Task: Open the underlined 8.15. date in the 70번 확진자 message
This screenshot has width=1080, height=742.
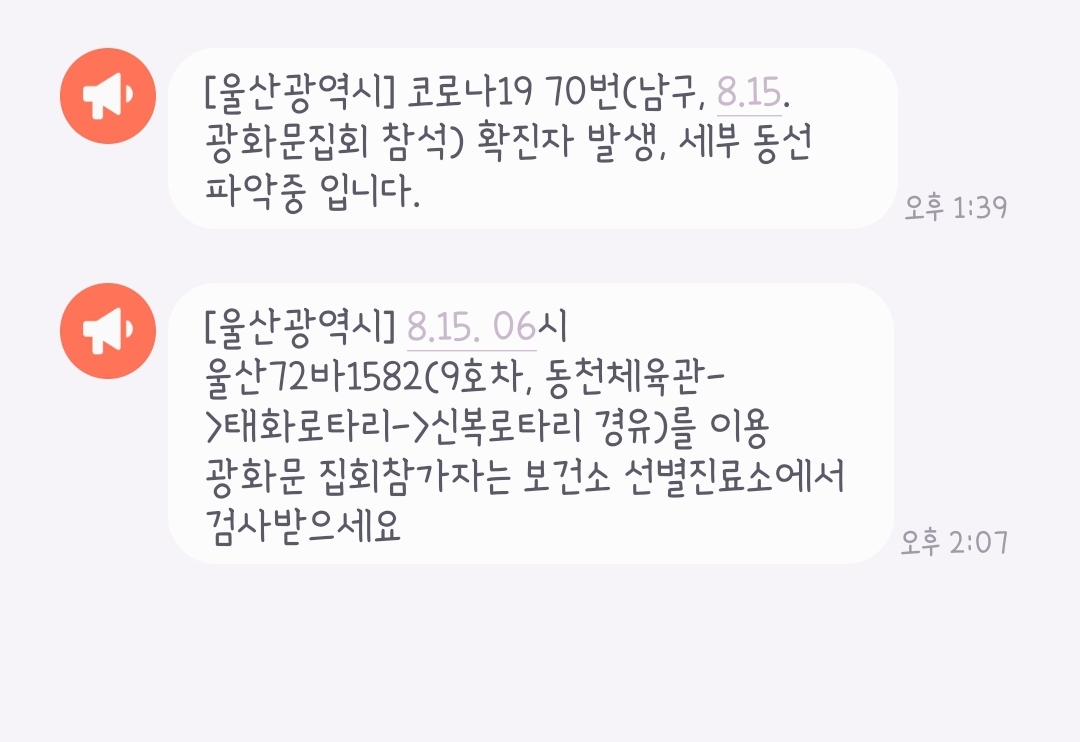Action: pyautogui.click(x=749, y=96)
